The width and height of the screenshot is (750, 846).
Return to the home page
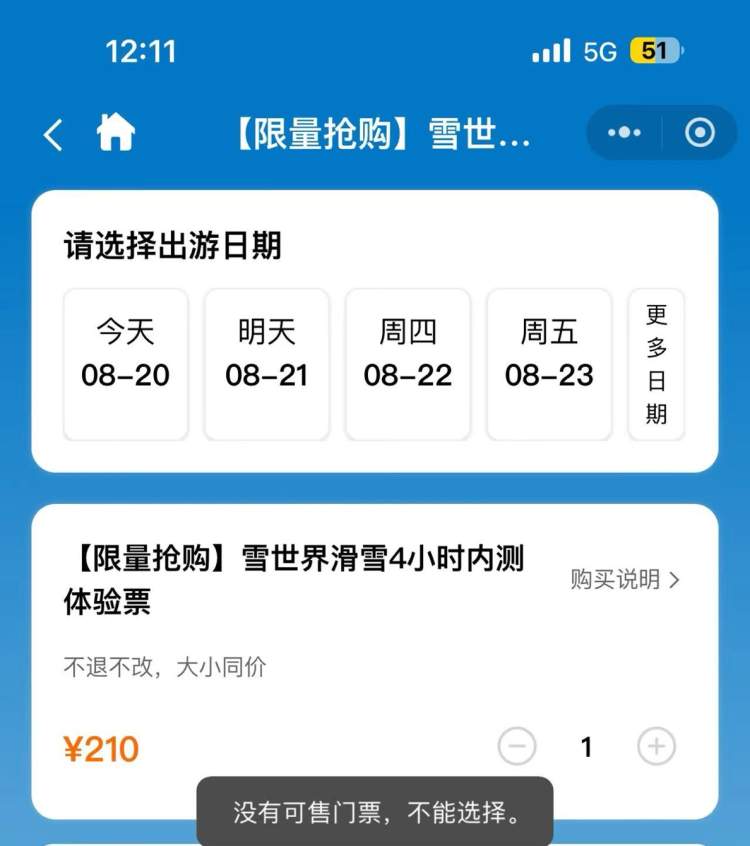pos(116,132)
